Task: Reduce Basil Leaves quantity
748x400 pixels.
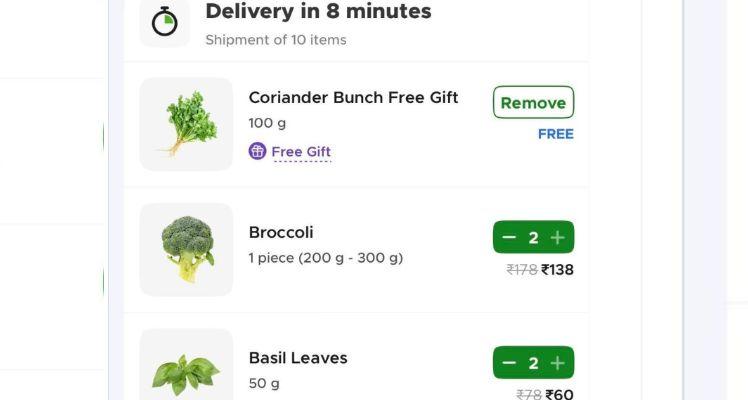Action: click(x=509, y=362)
